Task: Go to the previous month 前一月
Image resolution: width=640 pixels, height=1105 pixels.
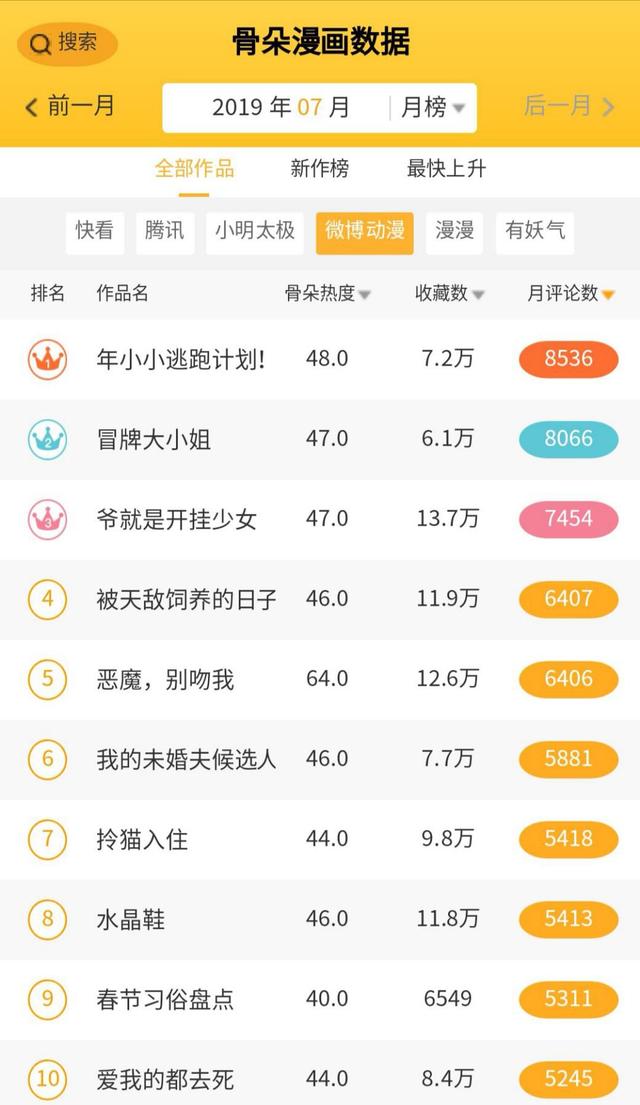Action: tap(69, 107)
